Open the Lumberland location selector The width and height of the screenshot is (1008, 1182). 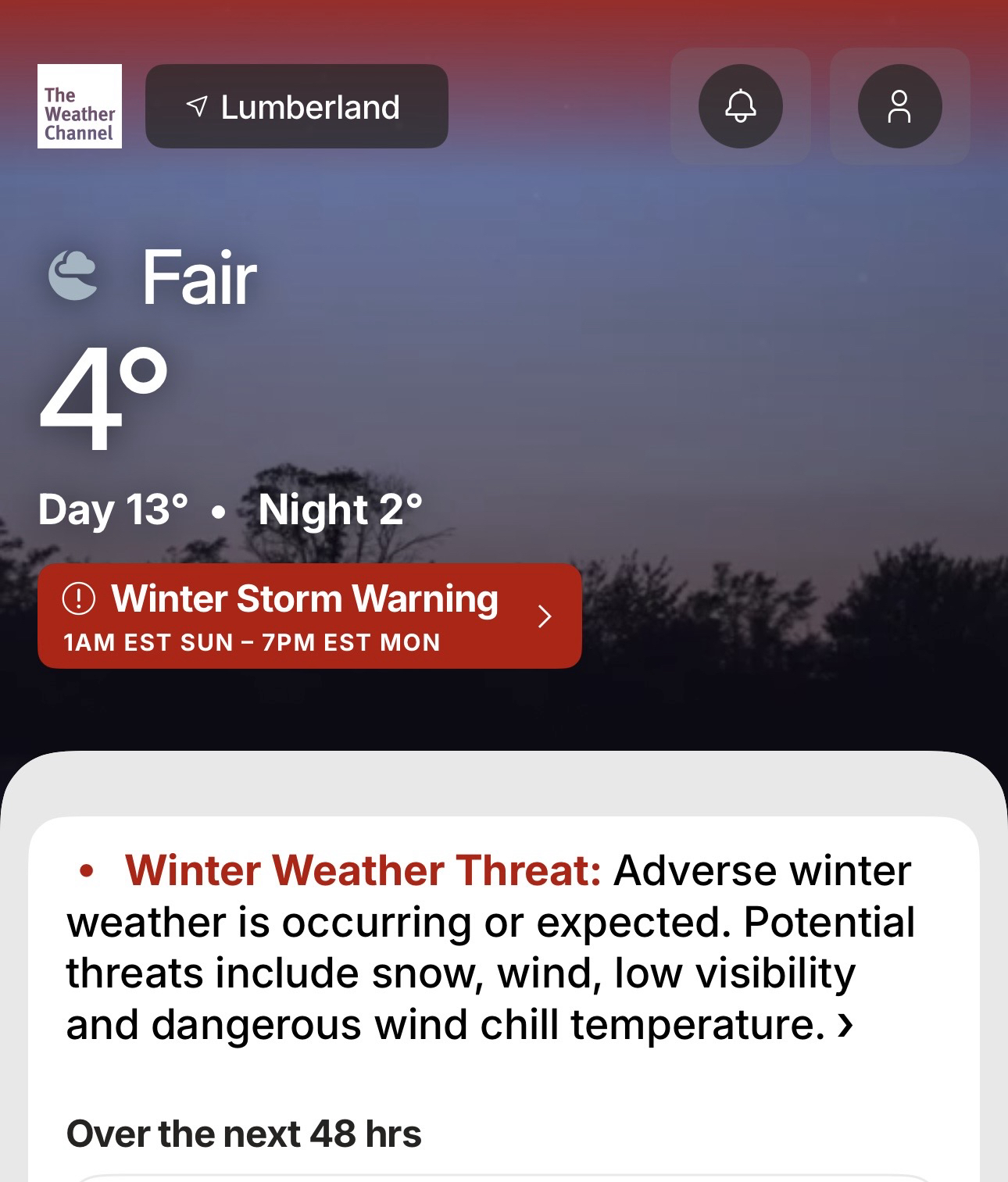tap(296, 106)
